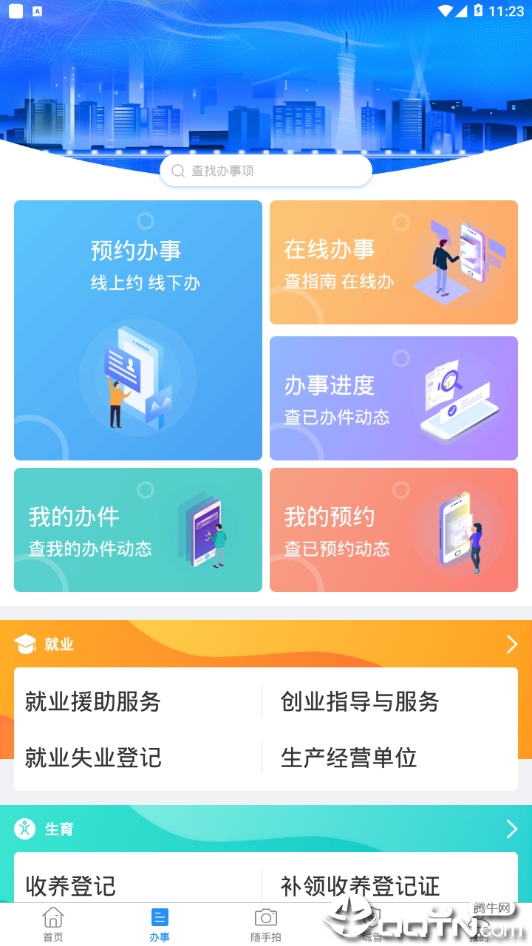
Task: Switch to the 办事 tab
Action: click(x=159, y=924)
